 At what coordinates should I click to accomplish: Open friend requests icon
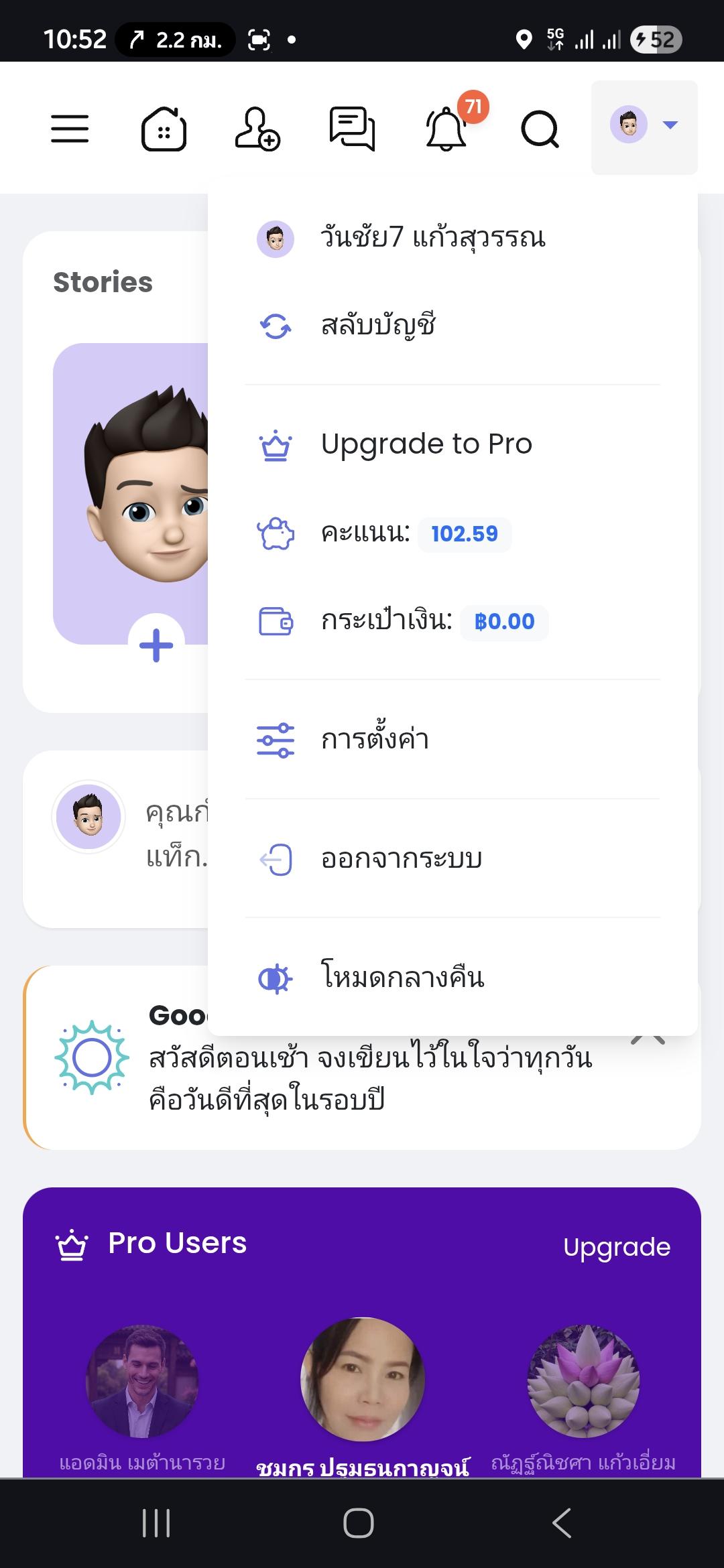coord(257,128)
